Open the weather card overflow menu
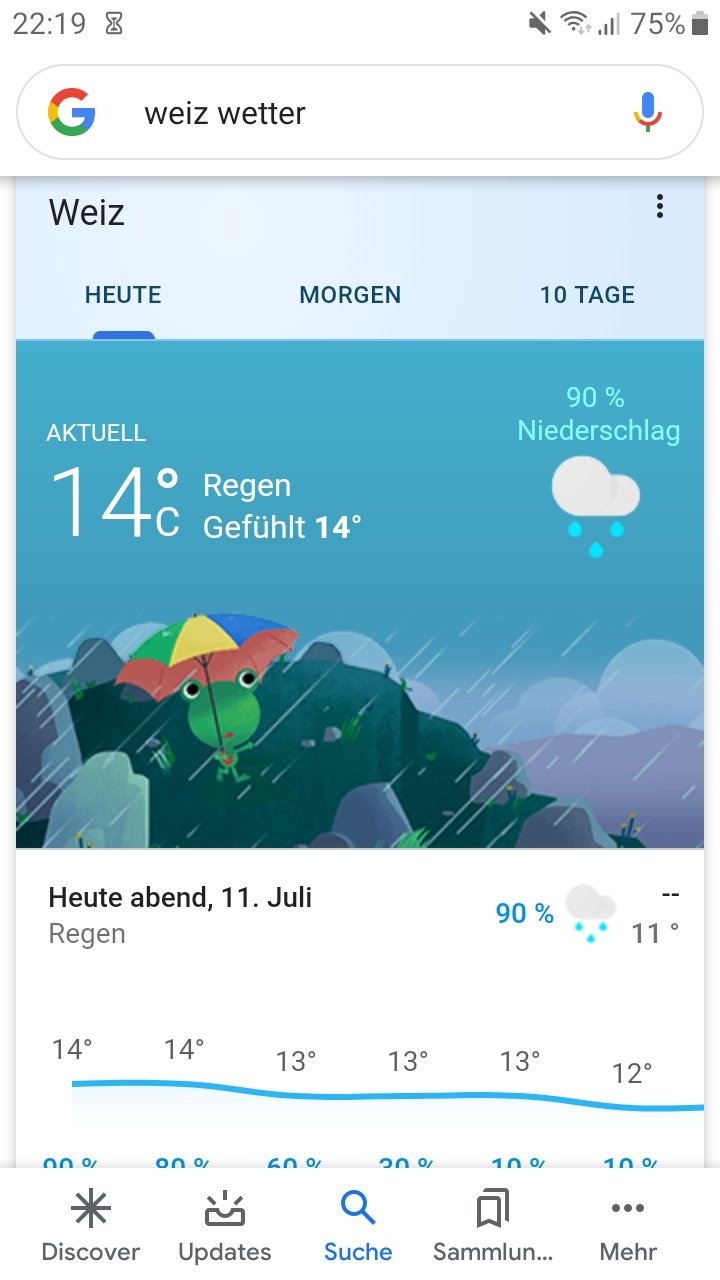Viewport: 720px width, 1280px height. click(x=659, y=207)
